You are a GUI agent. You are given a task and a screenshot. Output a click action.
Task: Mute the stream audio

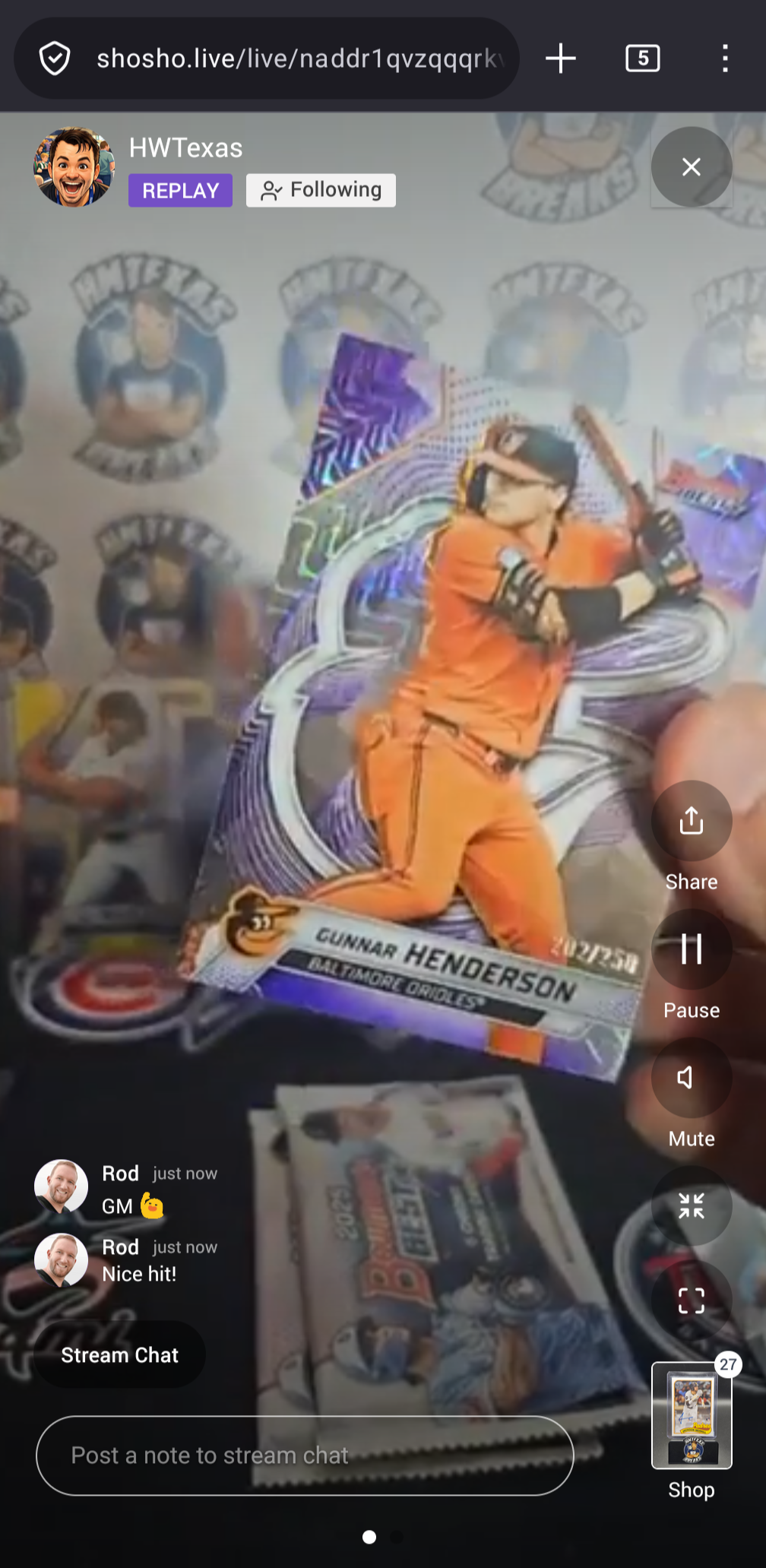click(x=691, y=1077)
